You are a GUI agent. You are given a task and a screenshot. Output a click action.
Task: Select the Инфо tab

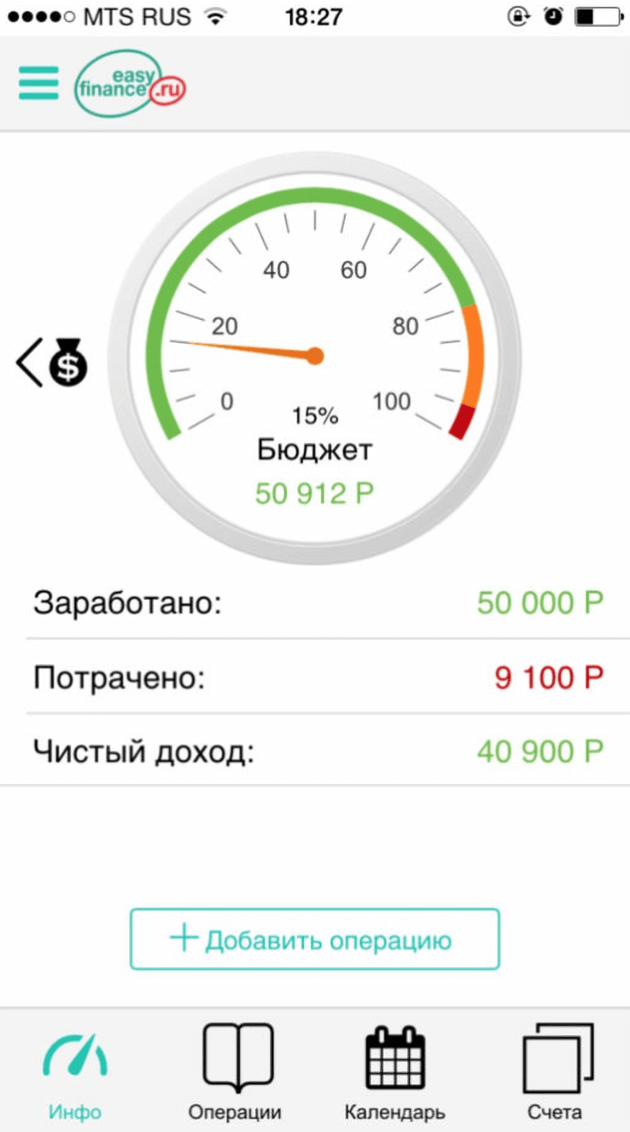[x=75, y=1075]
